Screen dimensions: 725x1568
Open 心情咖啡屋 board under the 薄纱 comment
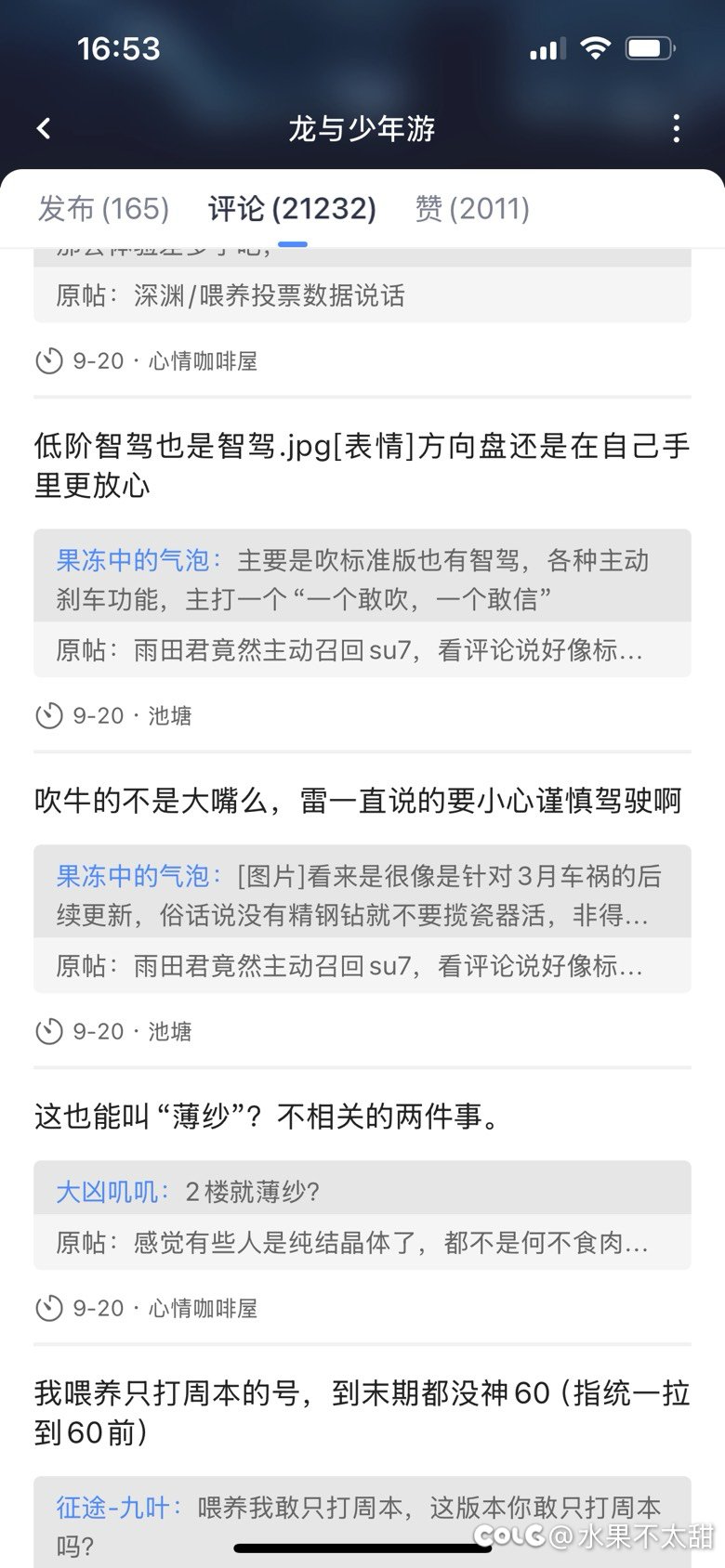(x=203, y=1308)
